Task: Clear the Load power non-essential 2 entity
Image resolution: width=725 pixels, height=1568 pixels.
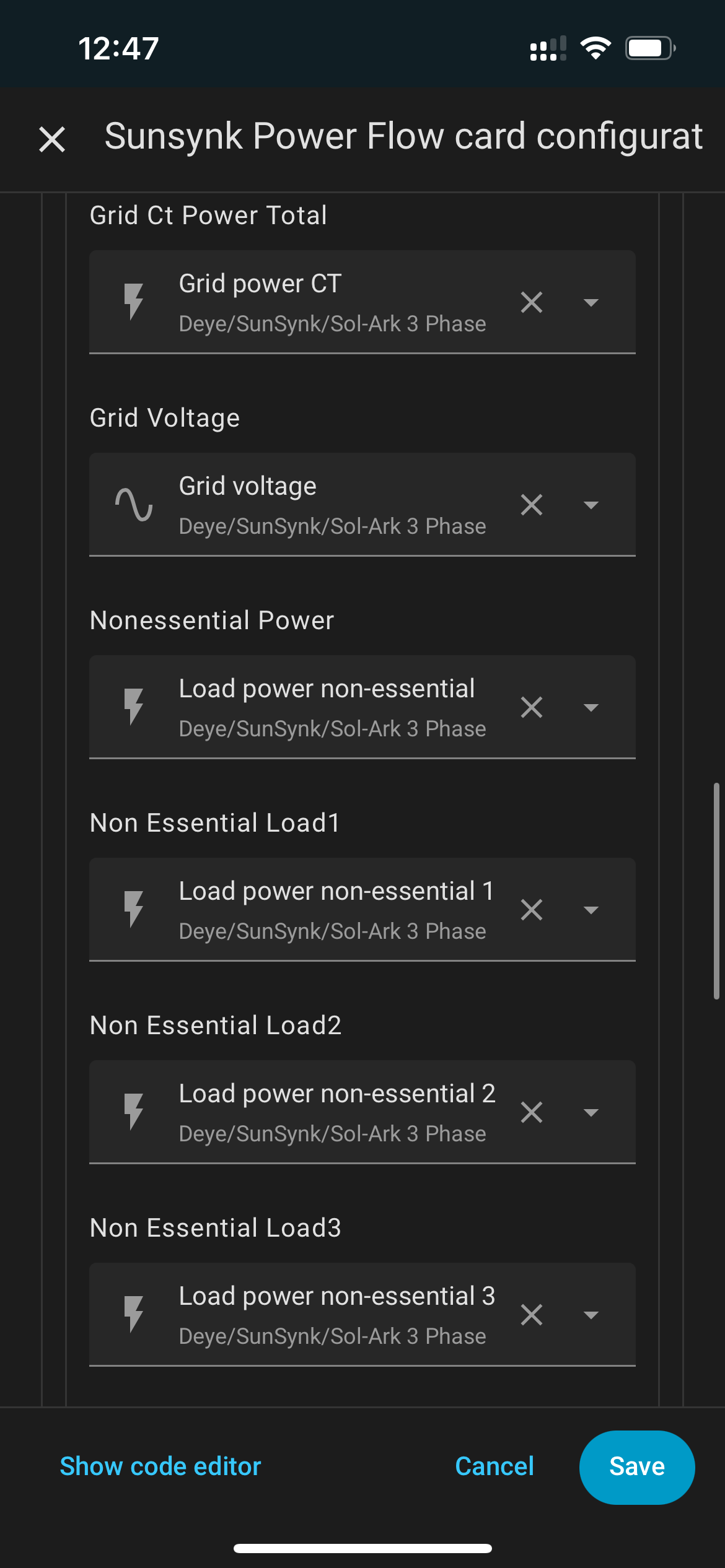Action: pyautogui.click(x=532, y=1112)
